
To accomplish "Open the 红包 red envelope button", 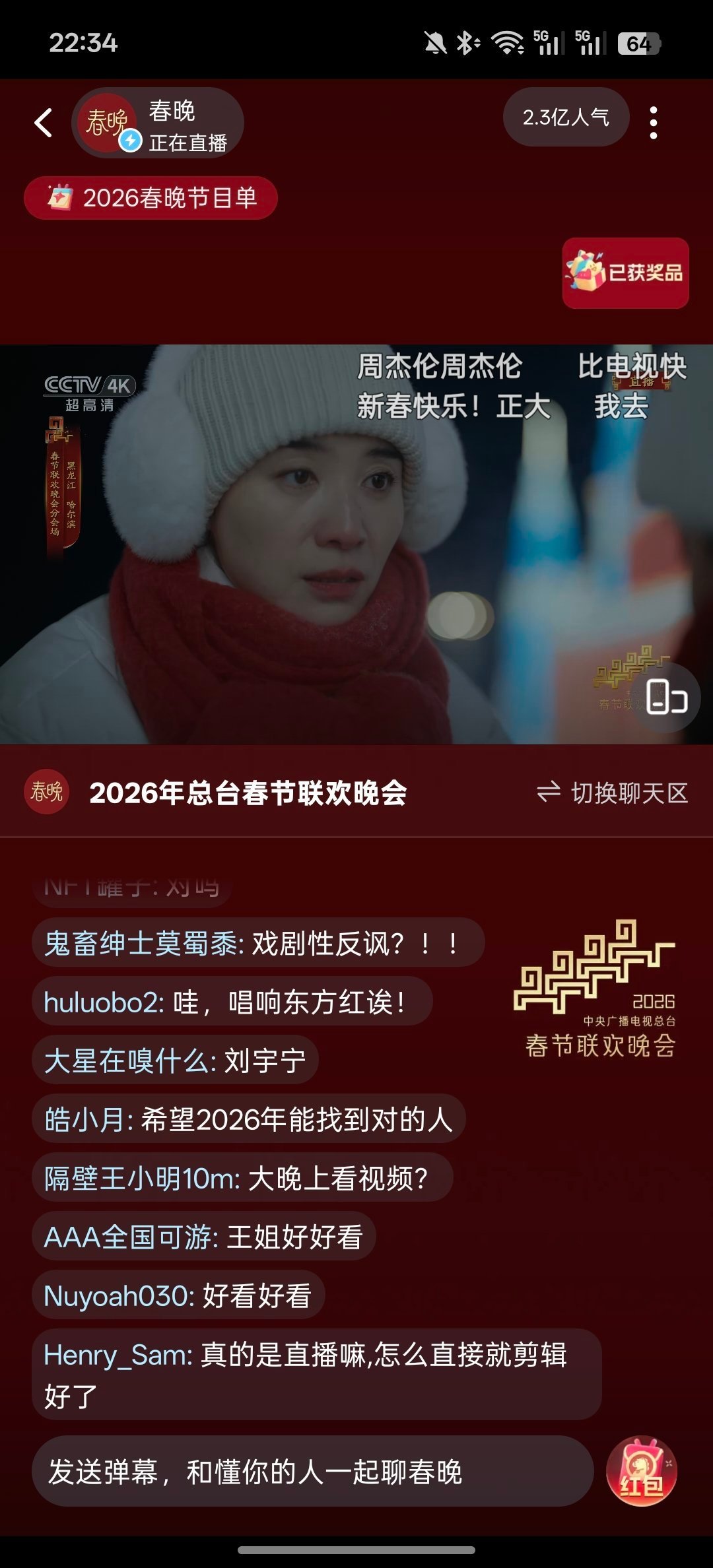I will 641,1471.
